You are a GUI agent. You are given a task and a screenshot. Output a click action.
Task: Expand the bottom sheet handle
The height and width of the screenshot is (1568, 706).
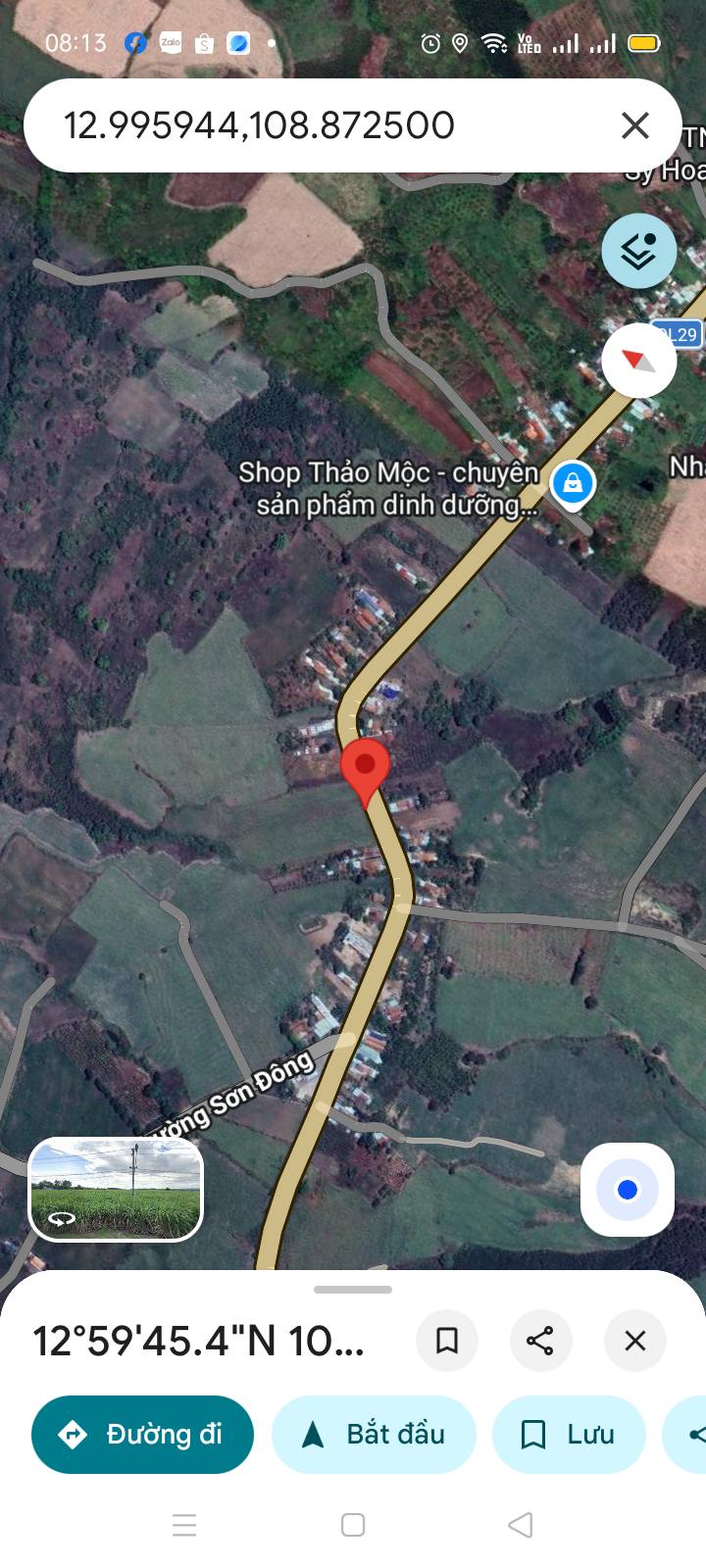click(x=353, y=1290)
